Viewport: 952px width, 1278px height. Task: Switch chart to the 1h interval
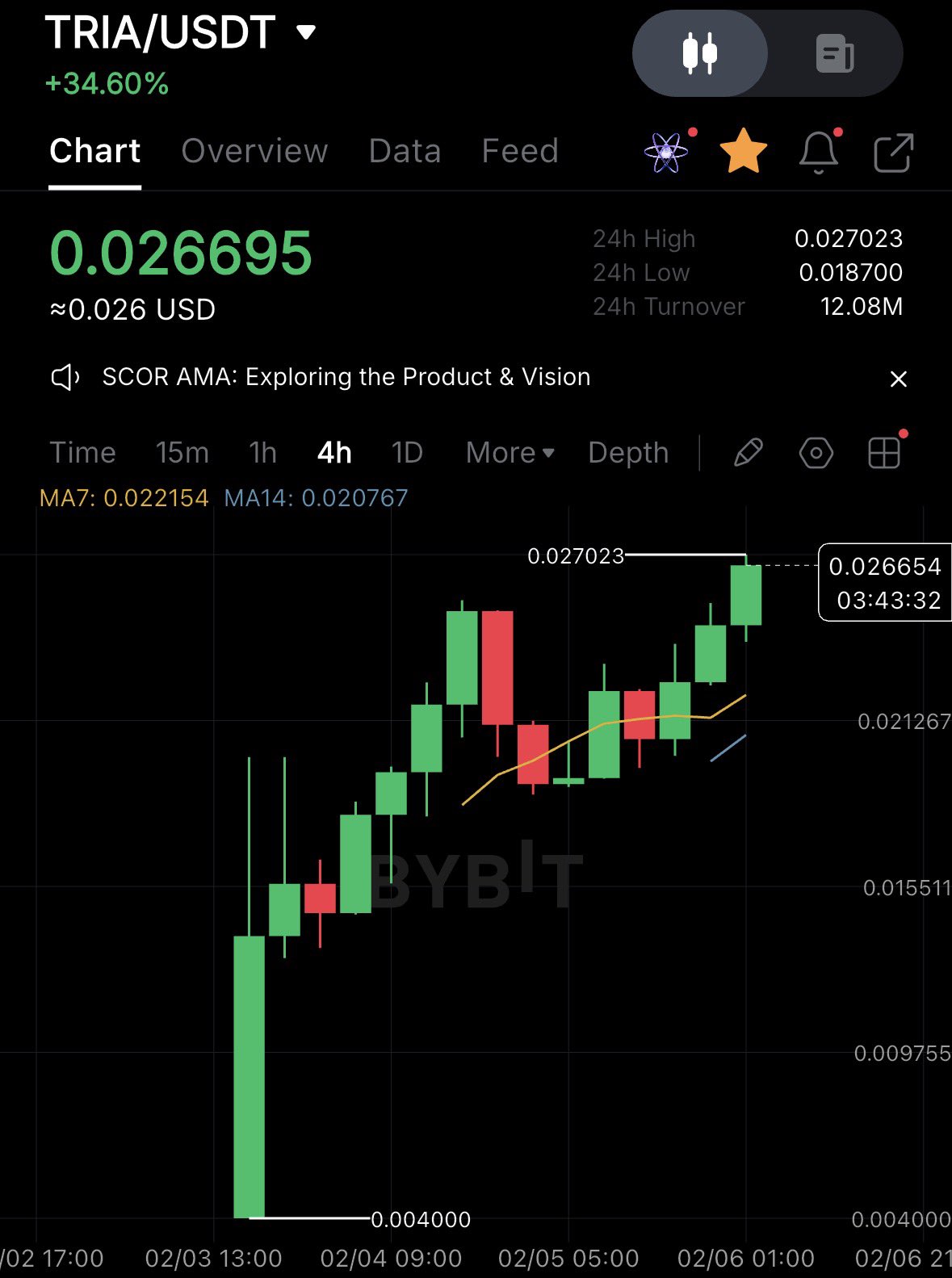263,453
